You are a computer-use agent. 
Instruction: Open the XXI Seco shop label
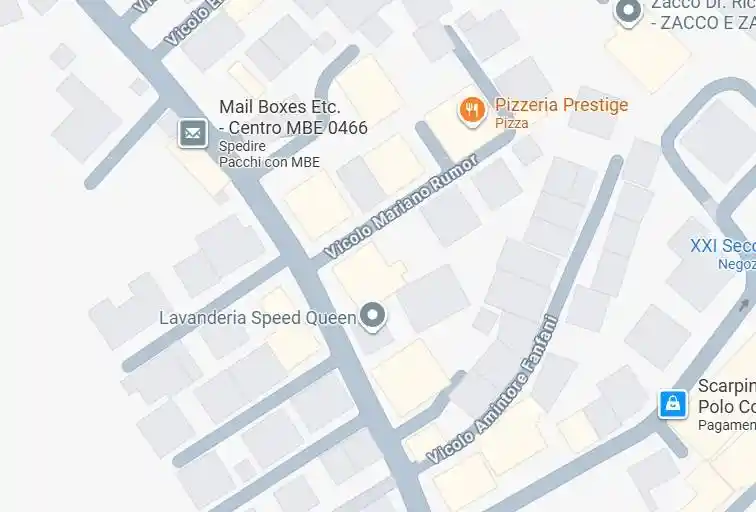(x=724, y=246)
